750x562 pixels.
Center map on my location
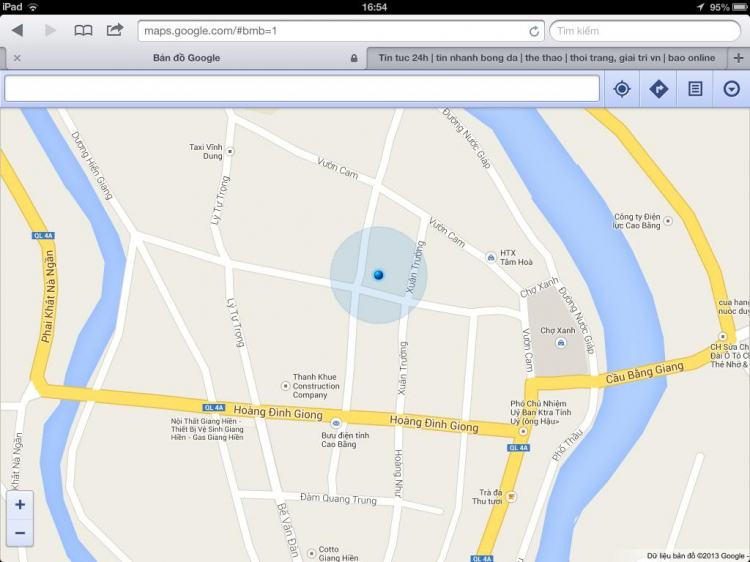pyautogui.click(x=622, y=89)
